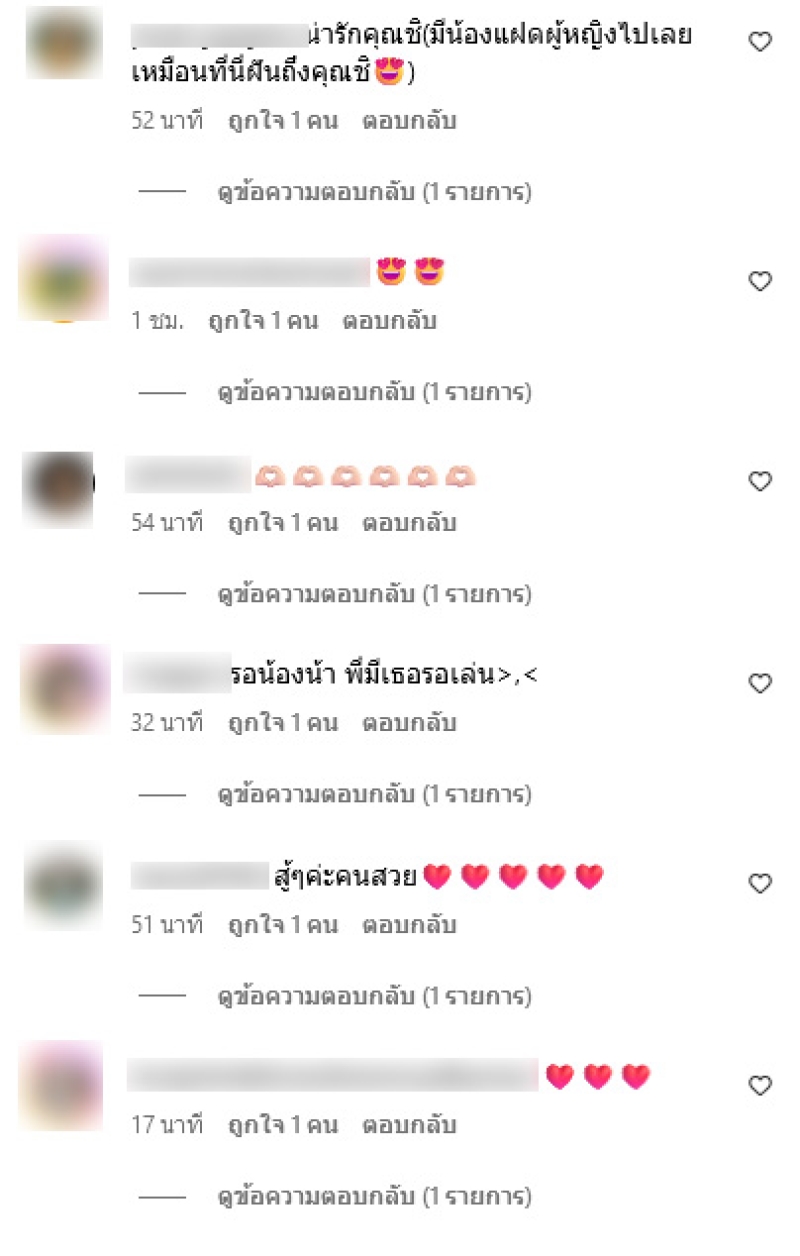
Task: Show replies under the 17 นาที comment
Action: [x=374, y=1196]
